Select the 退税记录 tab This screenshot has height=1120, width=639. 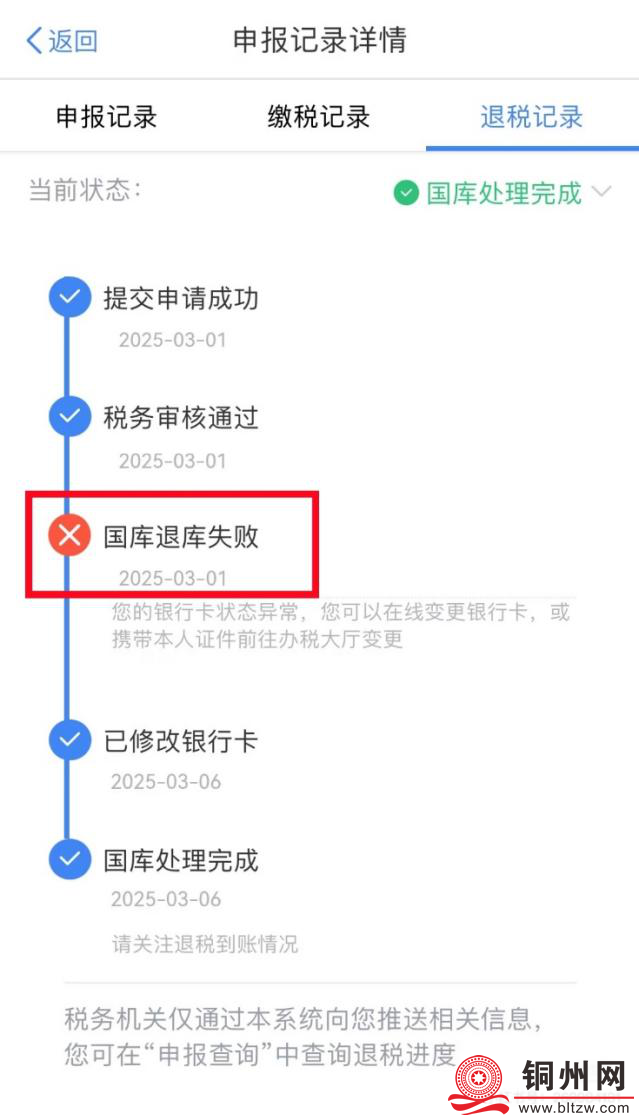click(531, 116)
